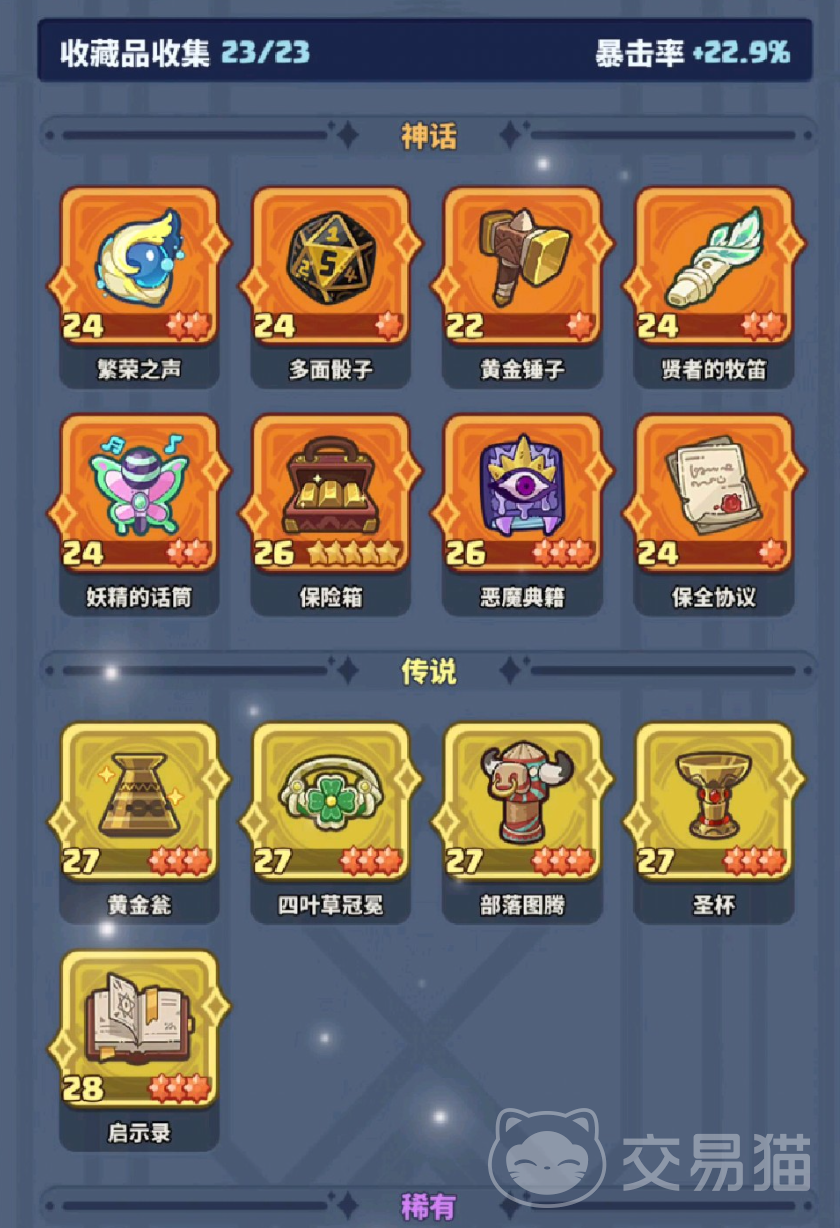
Task: Open 部落图腾 details
Action: pos(522,801)
